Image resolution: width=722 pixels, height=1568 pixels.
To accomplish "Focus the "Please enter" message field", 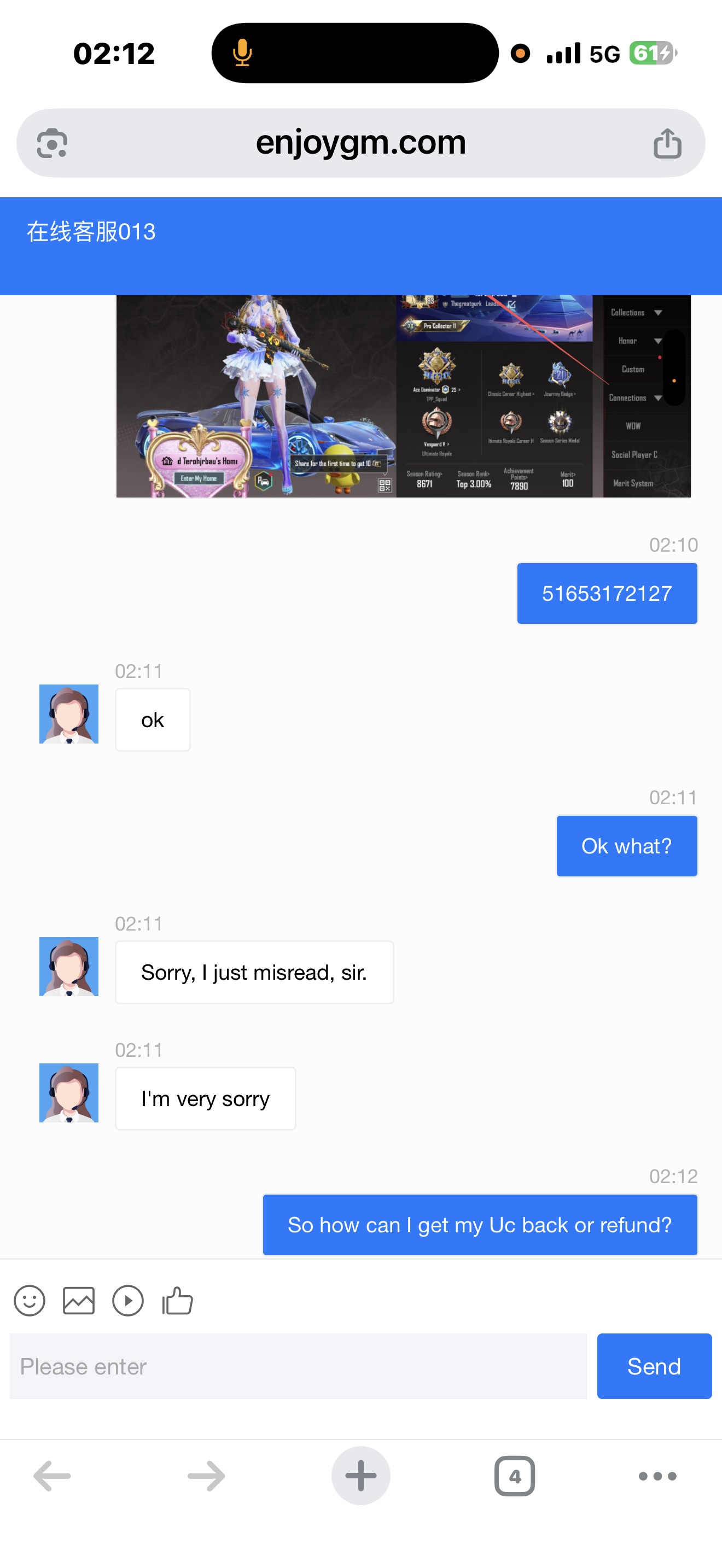I will (298, 1366).
